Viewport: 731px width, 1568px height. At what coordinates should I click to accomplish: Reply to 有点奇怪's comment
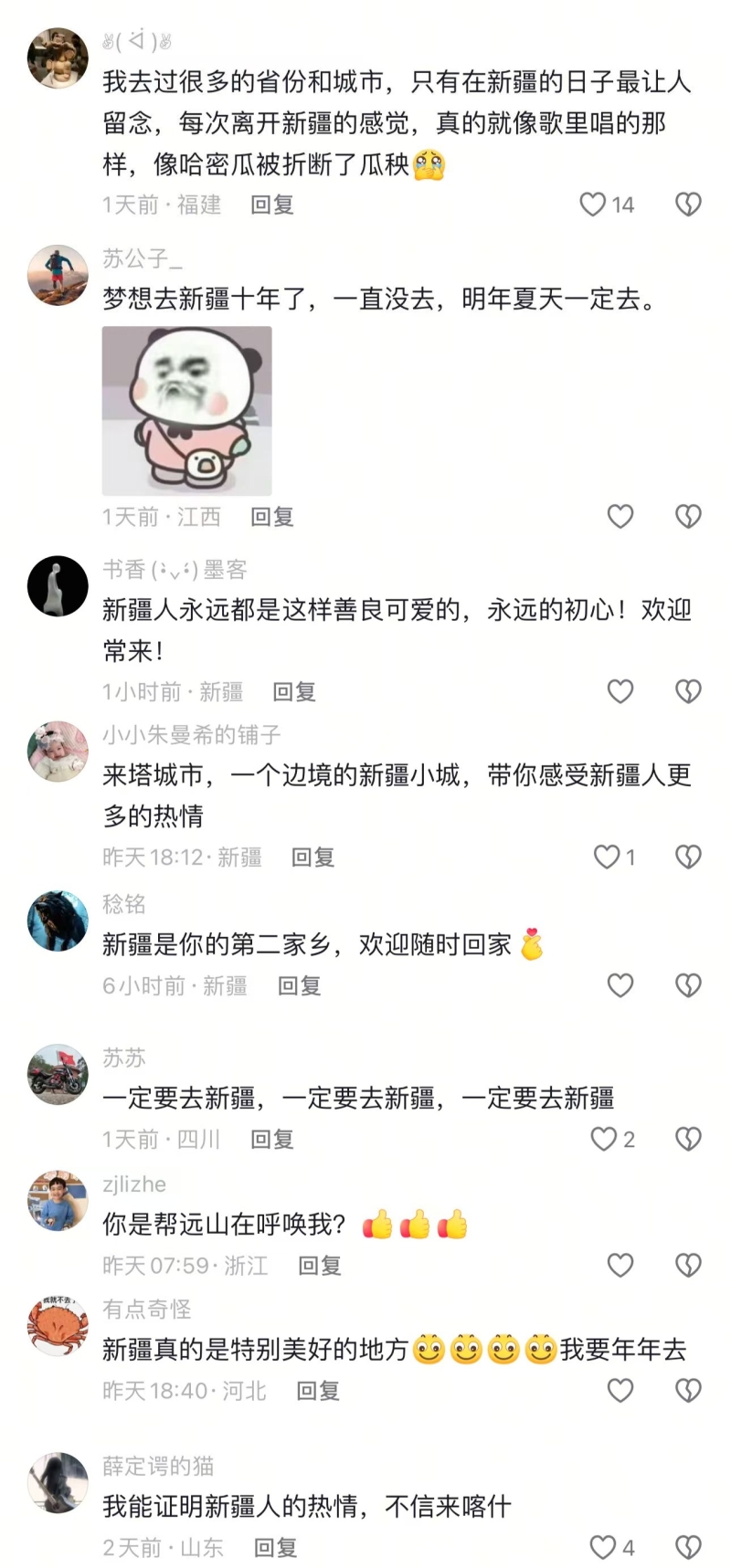point(317,1391)
